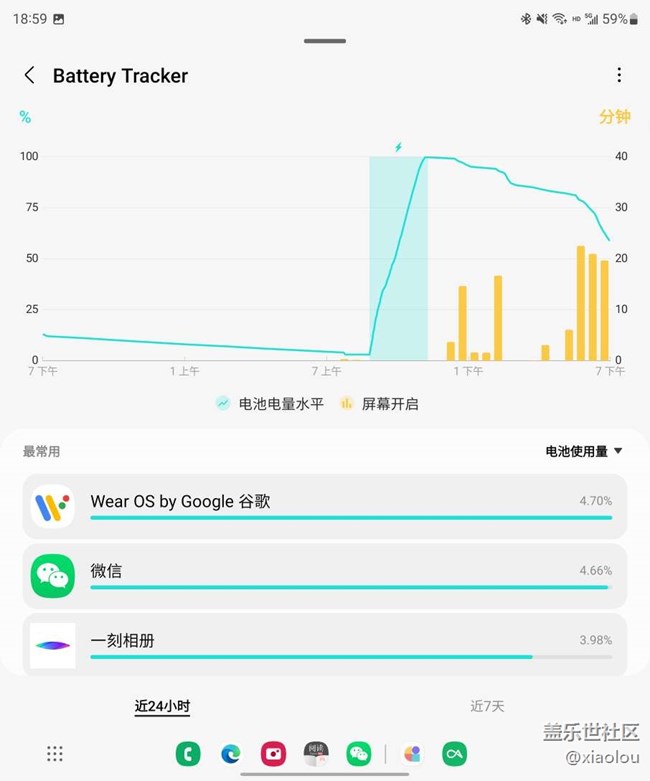The width and height of the screenshot is (650, 781).
Task: Launch WeChat from the taskbar
Action: click(358, 754)
